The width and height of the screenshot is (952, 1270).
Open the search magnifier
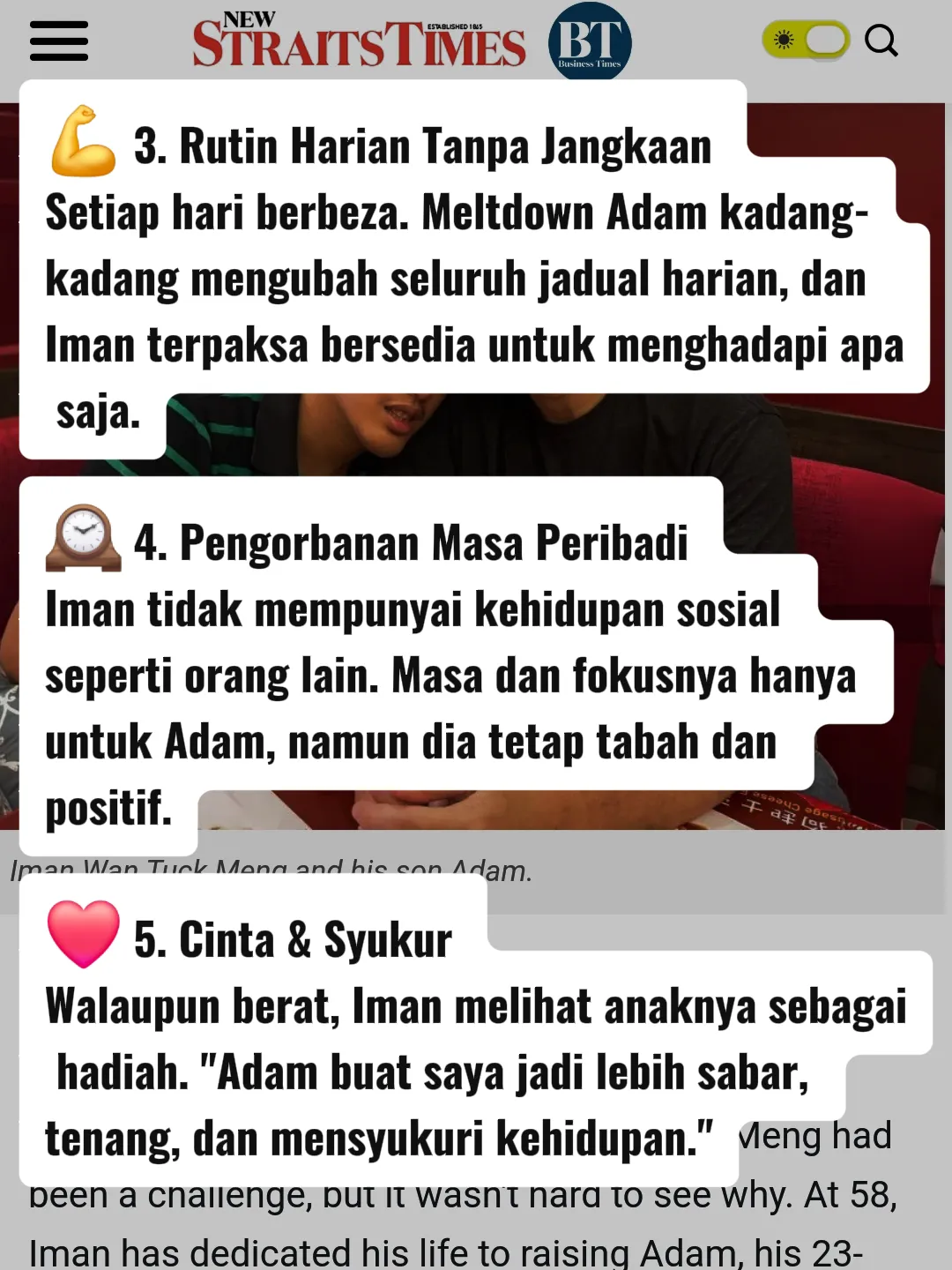click(x=881, y=41)
